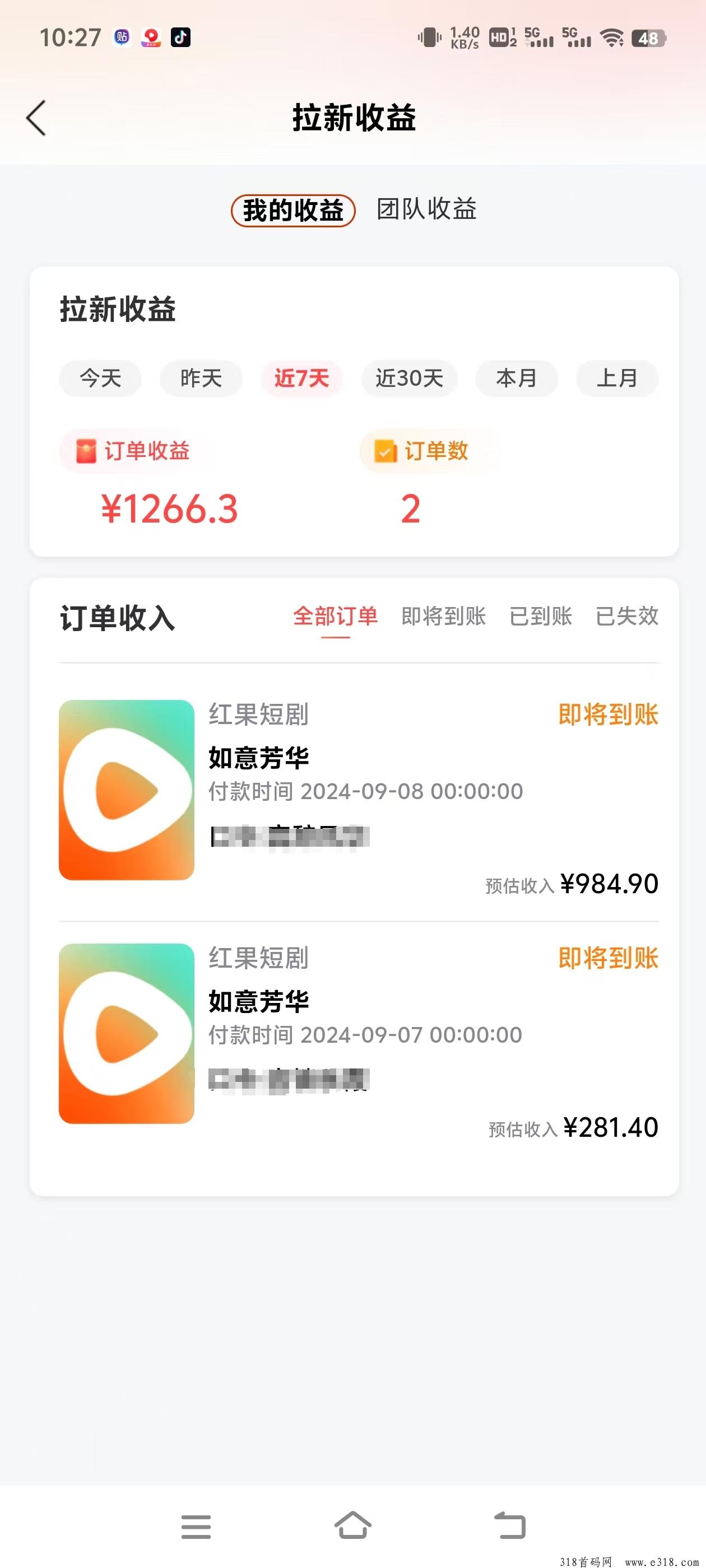Switch to the 团队收益 tab

click(x=426, y=209)
